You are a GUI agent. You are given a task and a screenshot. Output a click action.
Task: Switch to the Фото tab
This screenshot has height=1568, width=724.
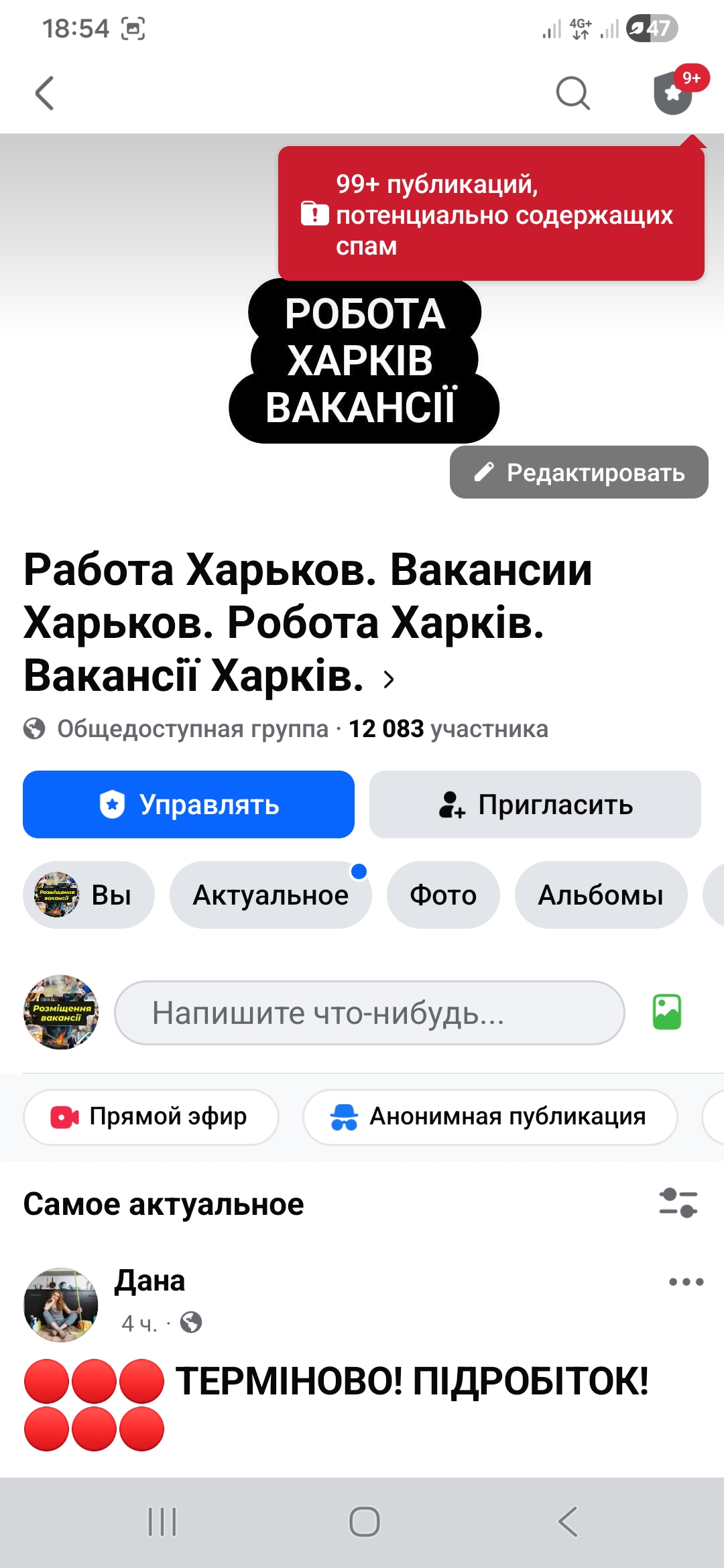443,895
